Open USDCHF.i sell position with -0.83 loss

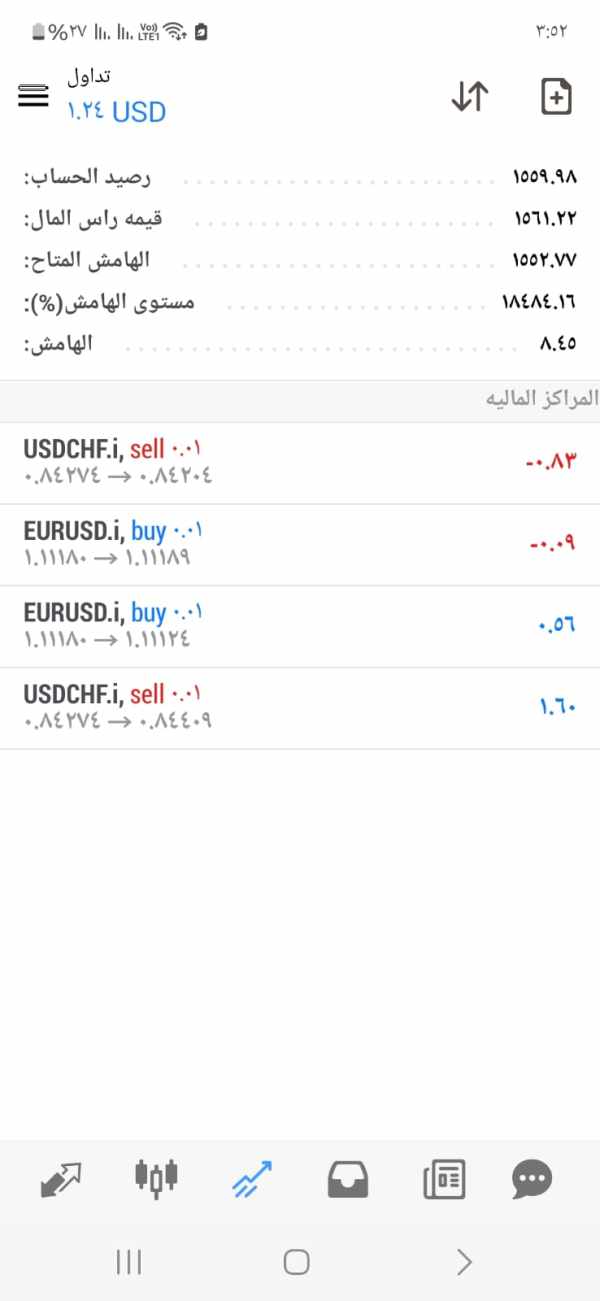300,462
